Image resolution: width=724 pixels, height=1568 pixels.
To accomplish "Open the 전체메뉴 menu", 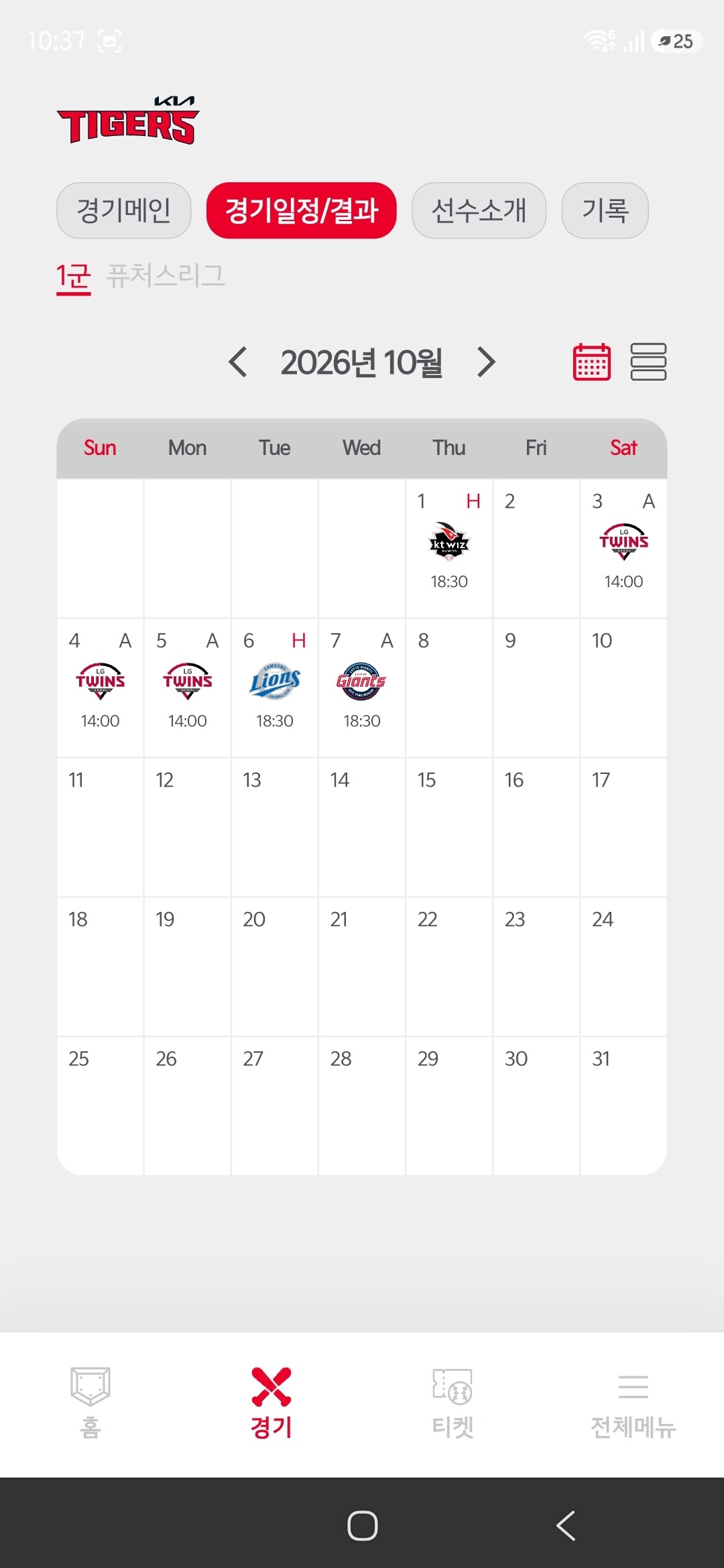I will 633,1403.
